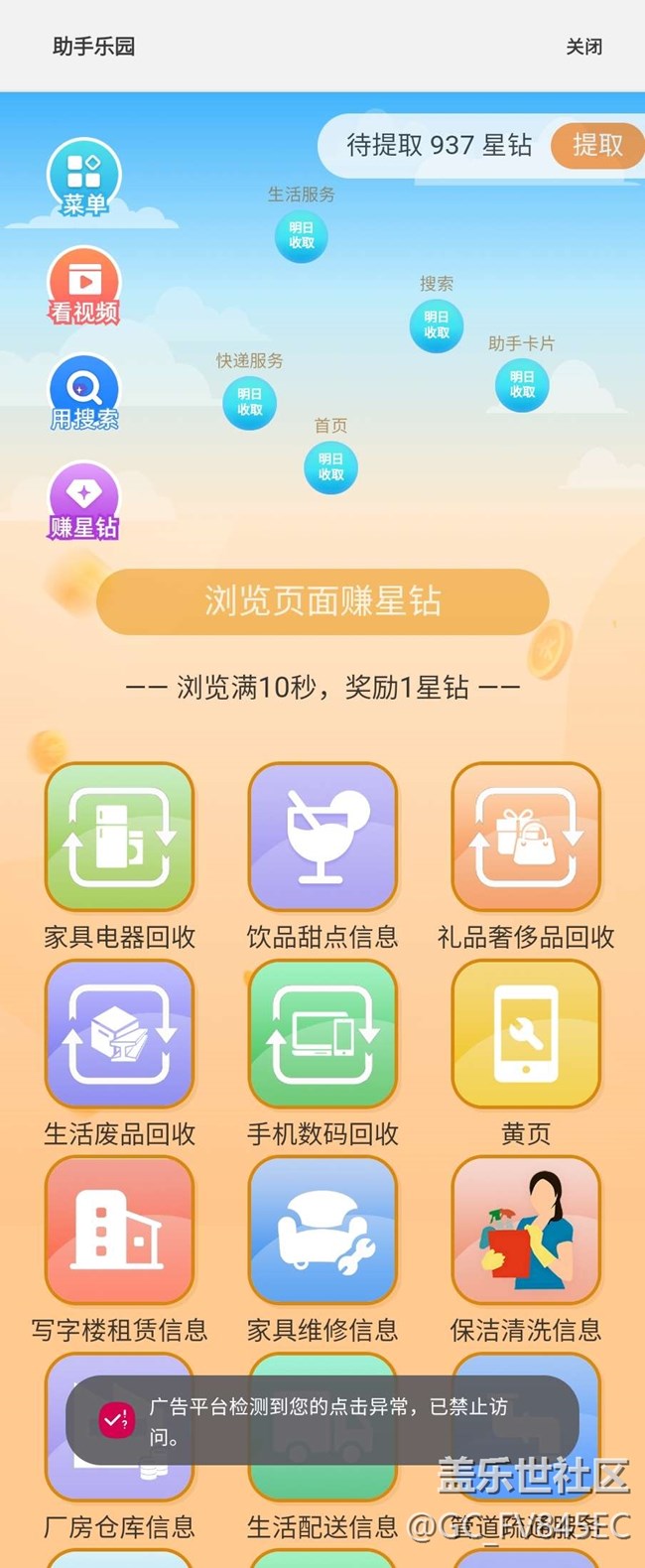This screenshot has width=645, height=1568.
Task: Open 家具电器回收 tile
Action: 119,839
